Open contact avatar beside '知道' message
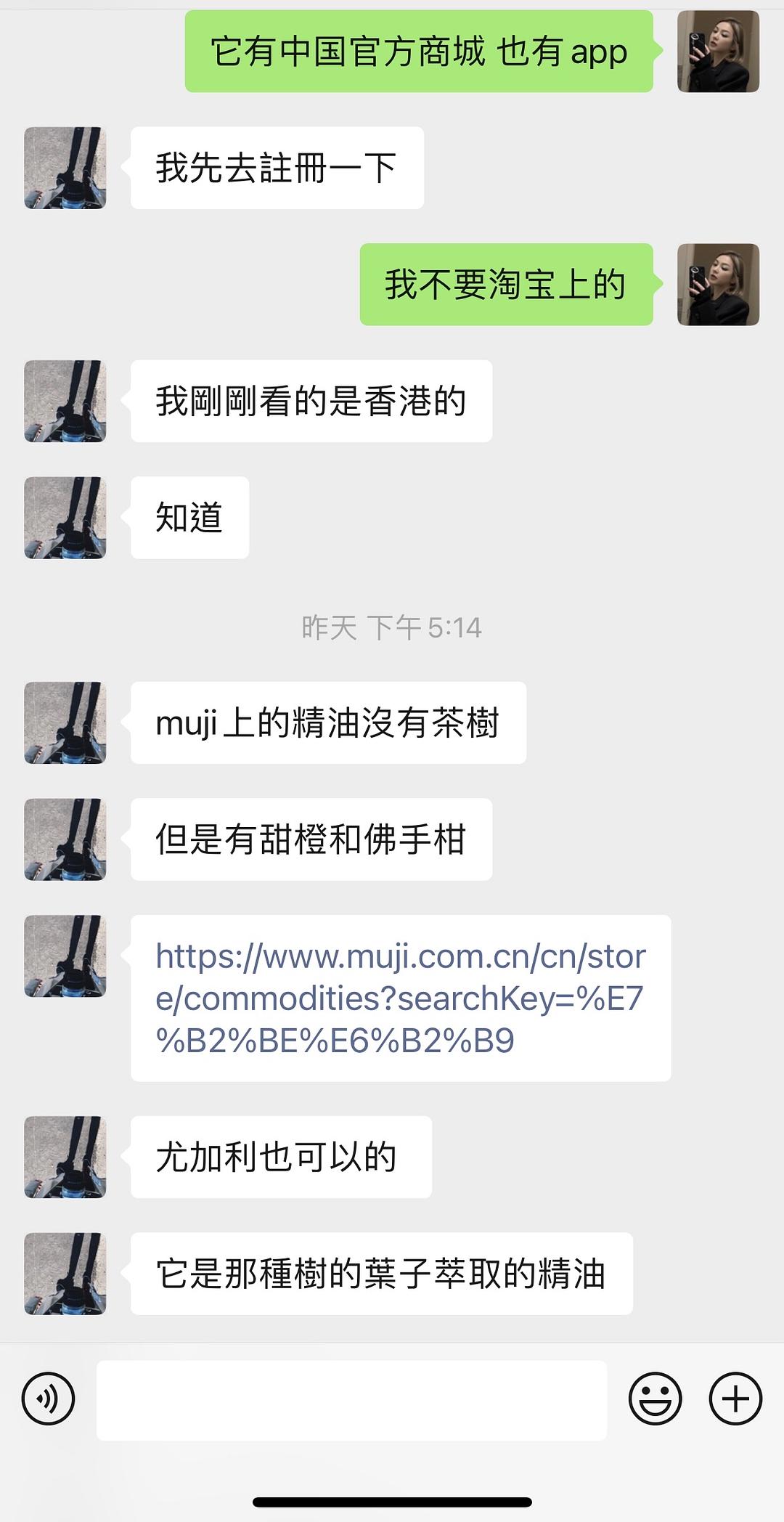784x1522 pixels. coord(65,518)
